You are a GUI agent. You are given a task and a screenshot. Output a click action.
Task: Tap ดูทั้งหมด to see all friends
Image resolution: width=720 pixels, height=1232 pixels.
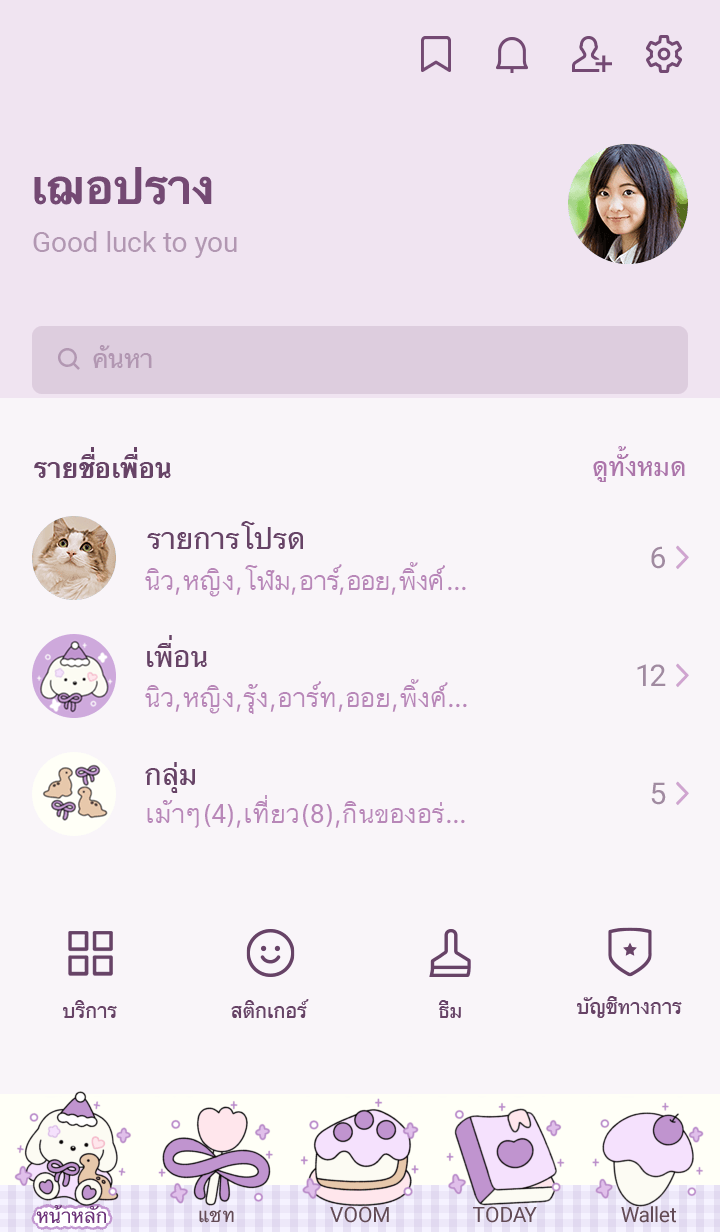[638, 468]
